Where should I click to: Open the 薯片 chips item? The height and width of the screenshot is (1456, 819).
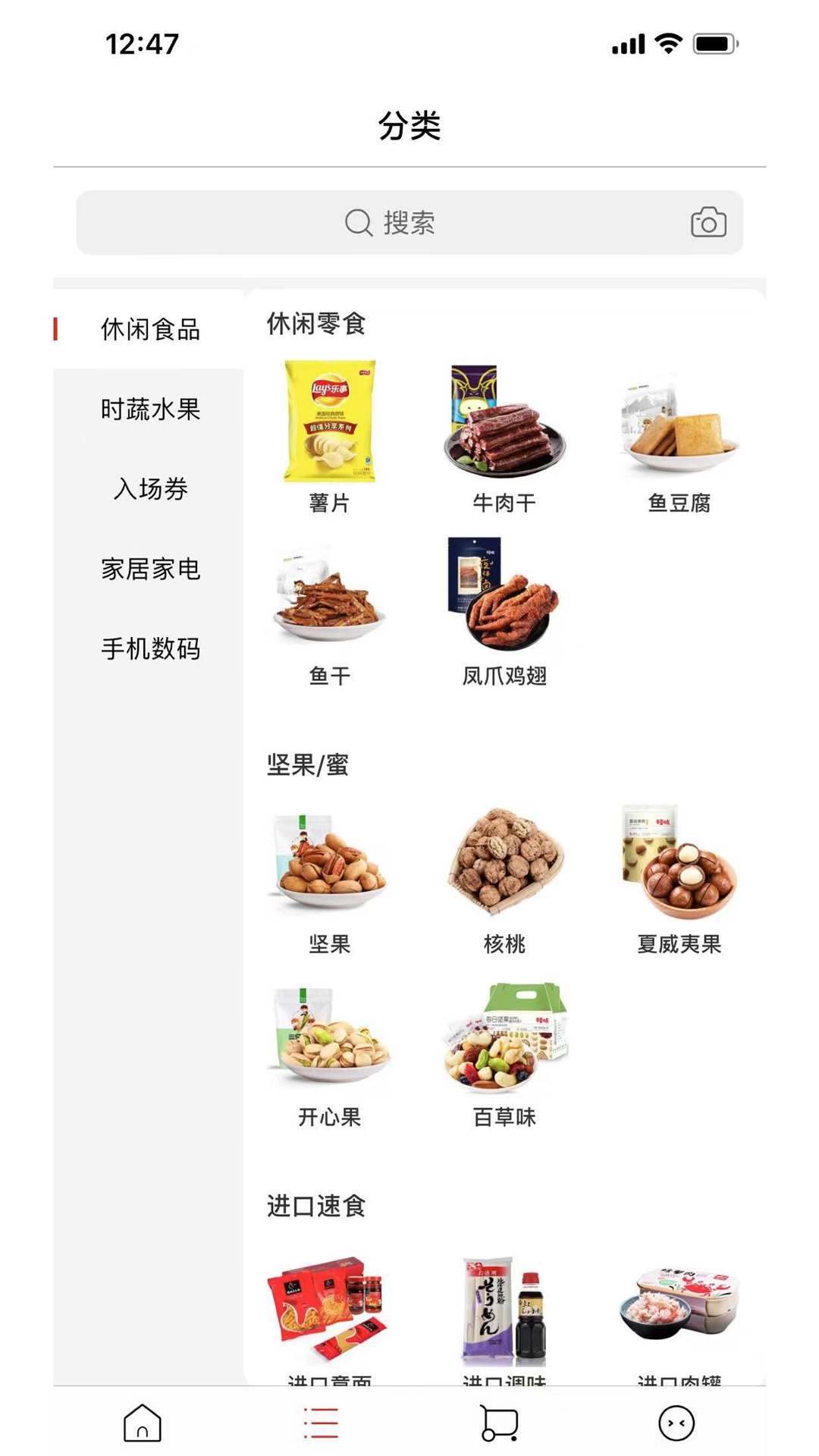329,438
